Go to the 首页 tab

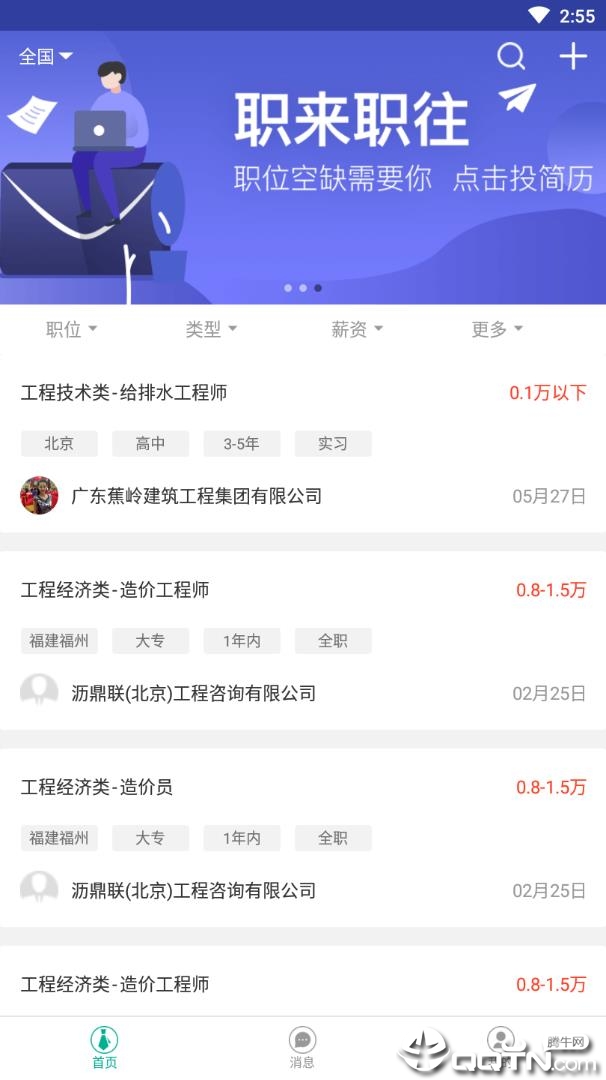point(104,1047)
